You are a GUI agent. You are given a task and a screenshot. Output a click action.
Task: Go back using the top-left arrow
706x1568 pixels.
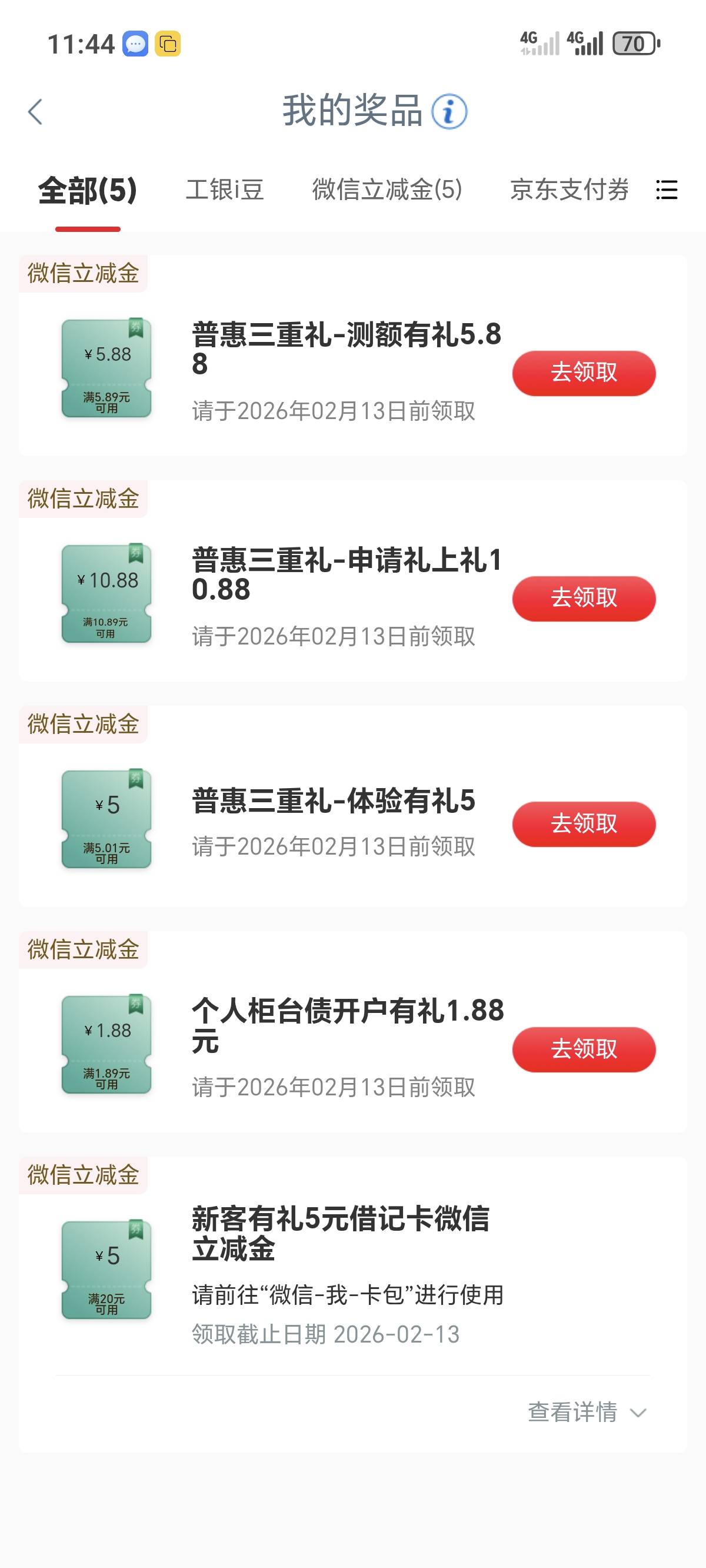coord(35,112)
